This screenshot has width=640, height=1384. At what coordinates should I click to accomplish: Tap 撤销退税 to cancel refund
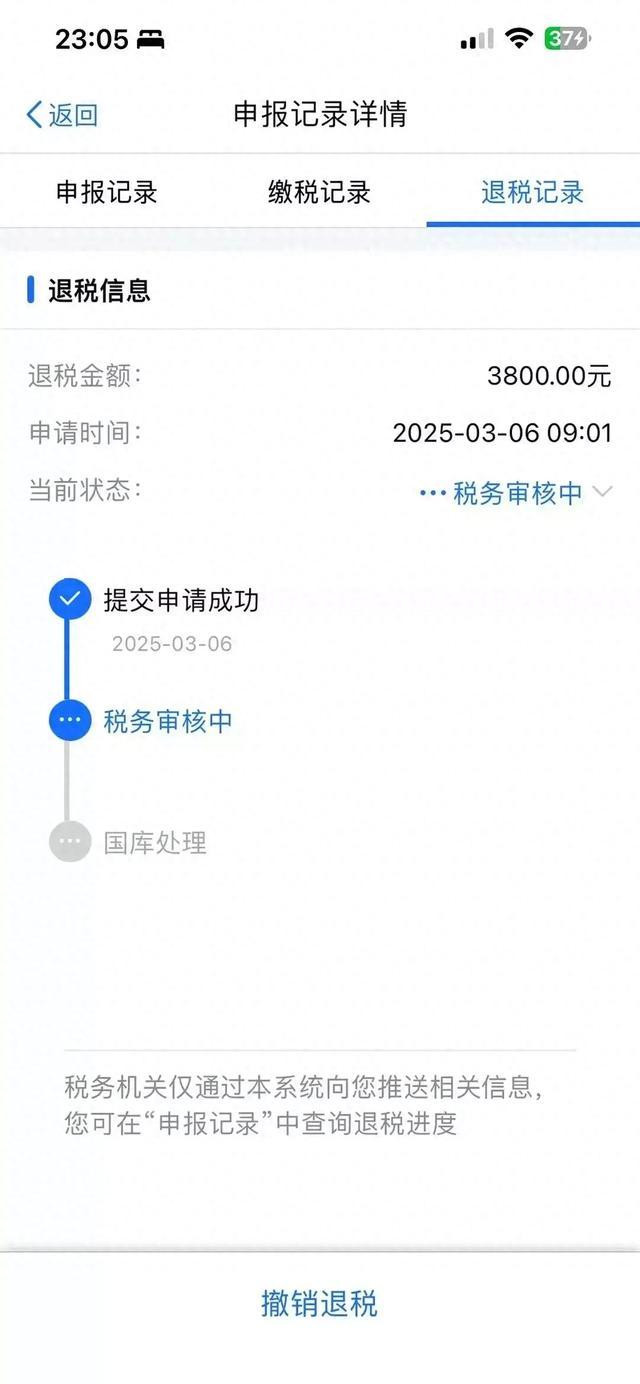coord(319,1304)
